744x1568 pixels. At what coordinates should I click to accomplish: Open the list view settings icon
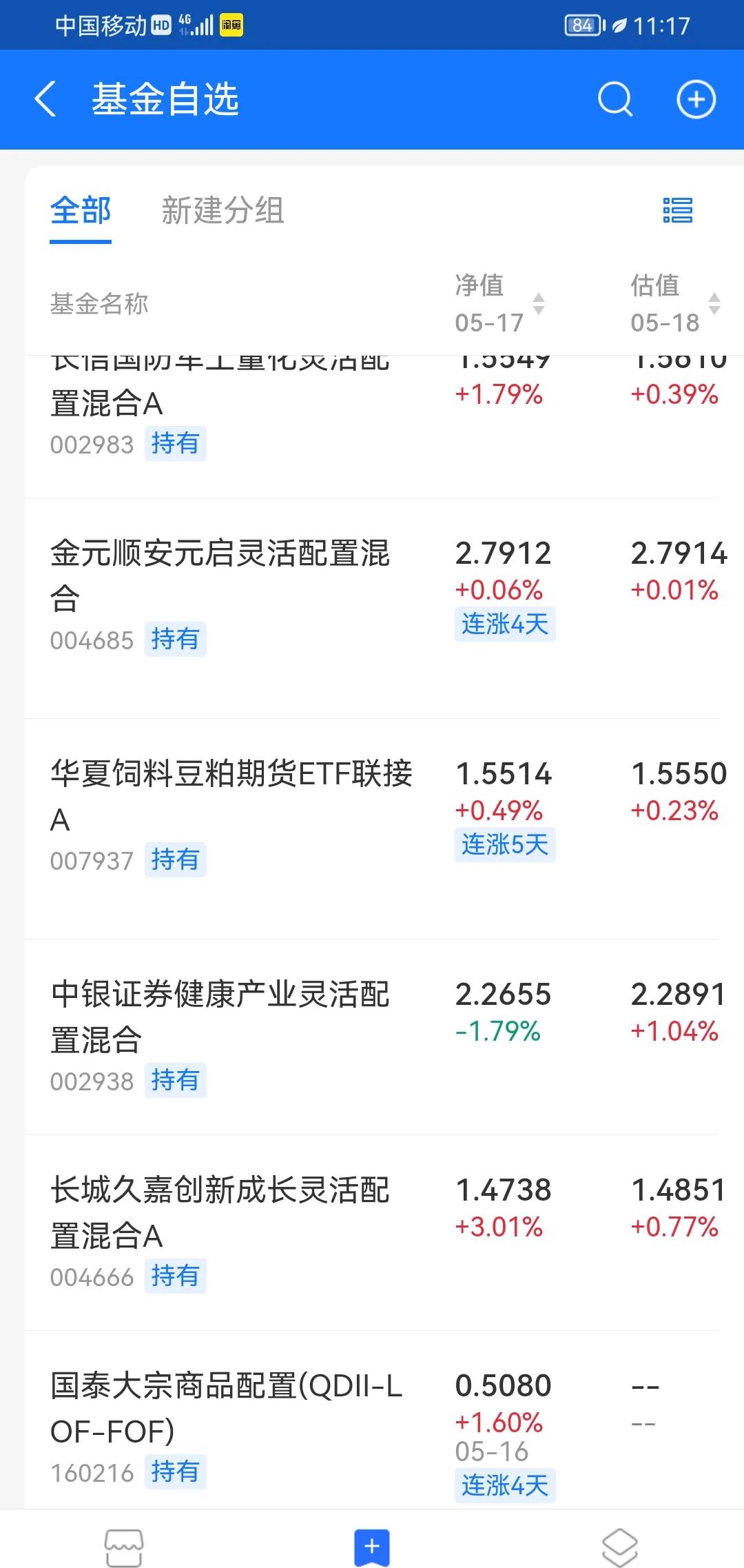coord(677,210)
